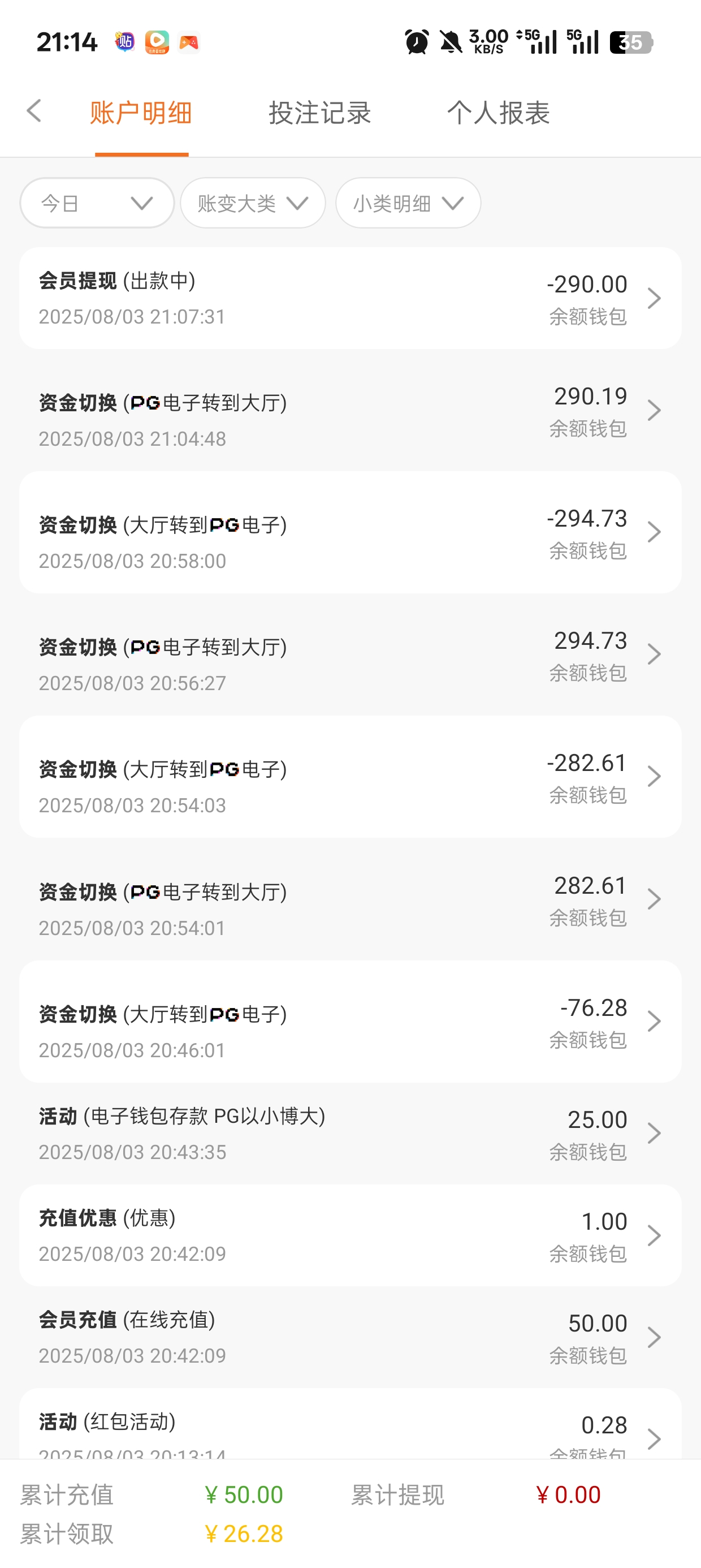Switch to the 个人报表 tab
Viewport: 701px width, 1568px height.
coord(499,113)
